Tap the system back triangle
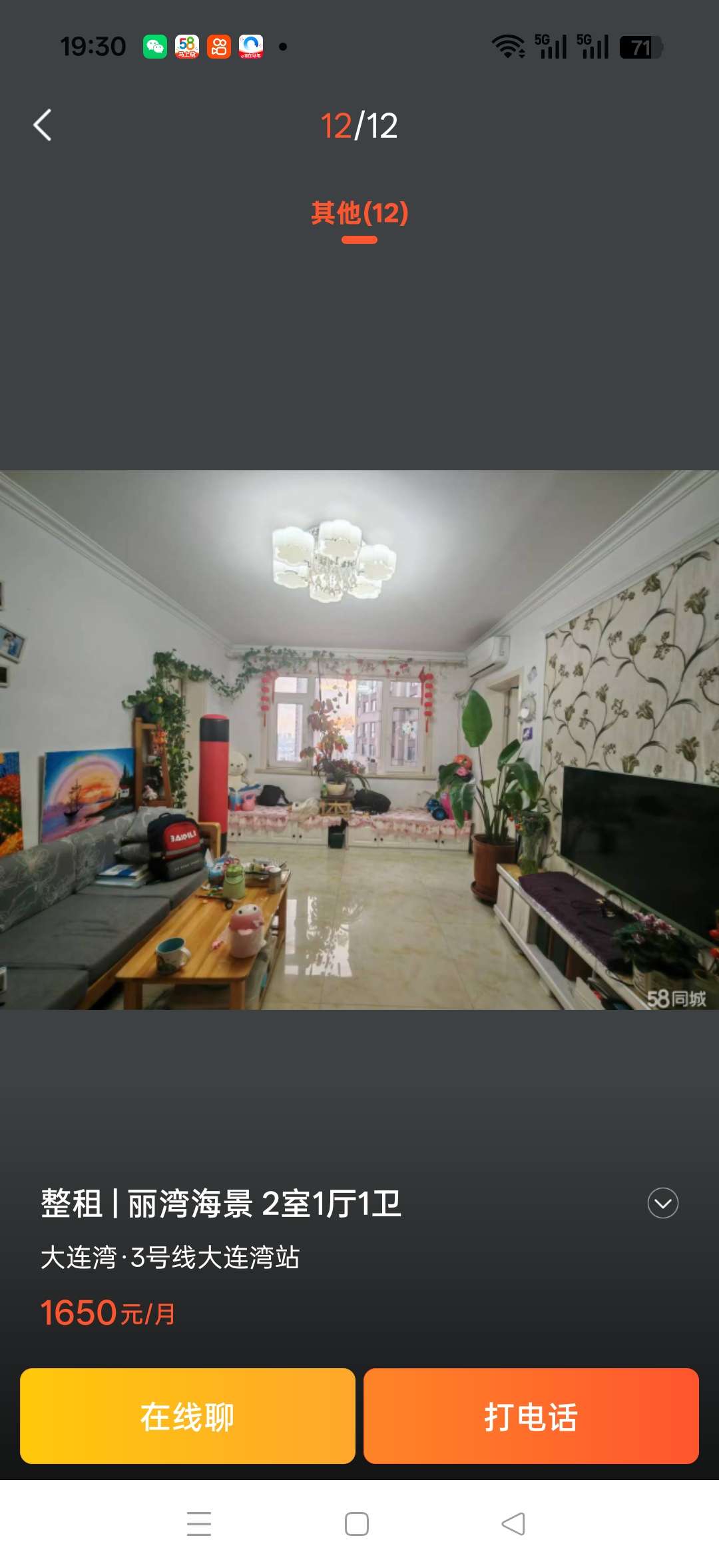This screenshot has width=719, height=1568. [513, 1523]
